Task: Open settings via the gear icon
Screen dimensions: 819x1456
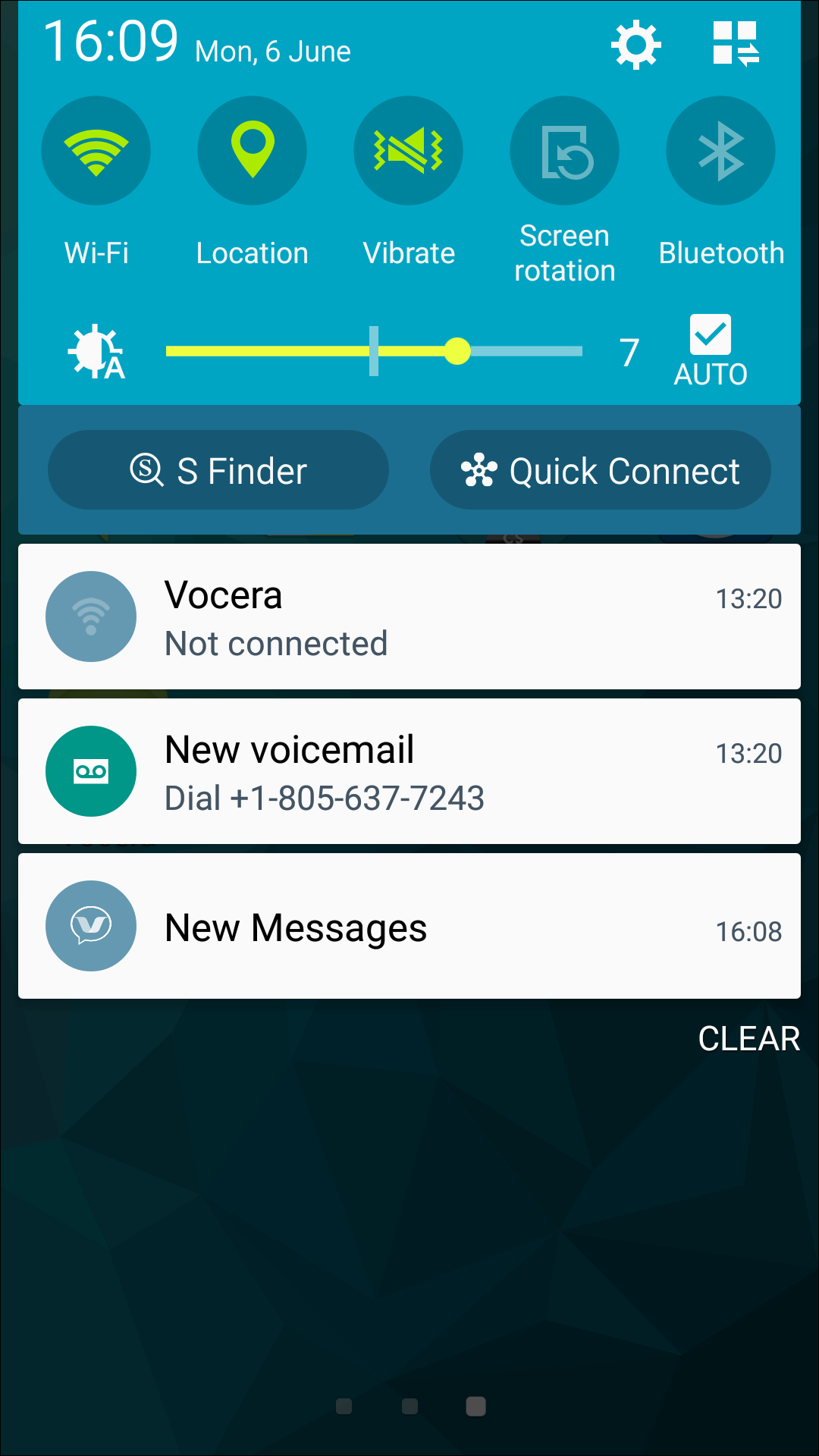Action: point(635,45)
